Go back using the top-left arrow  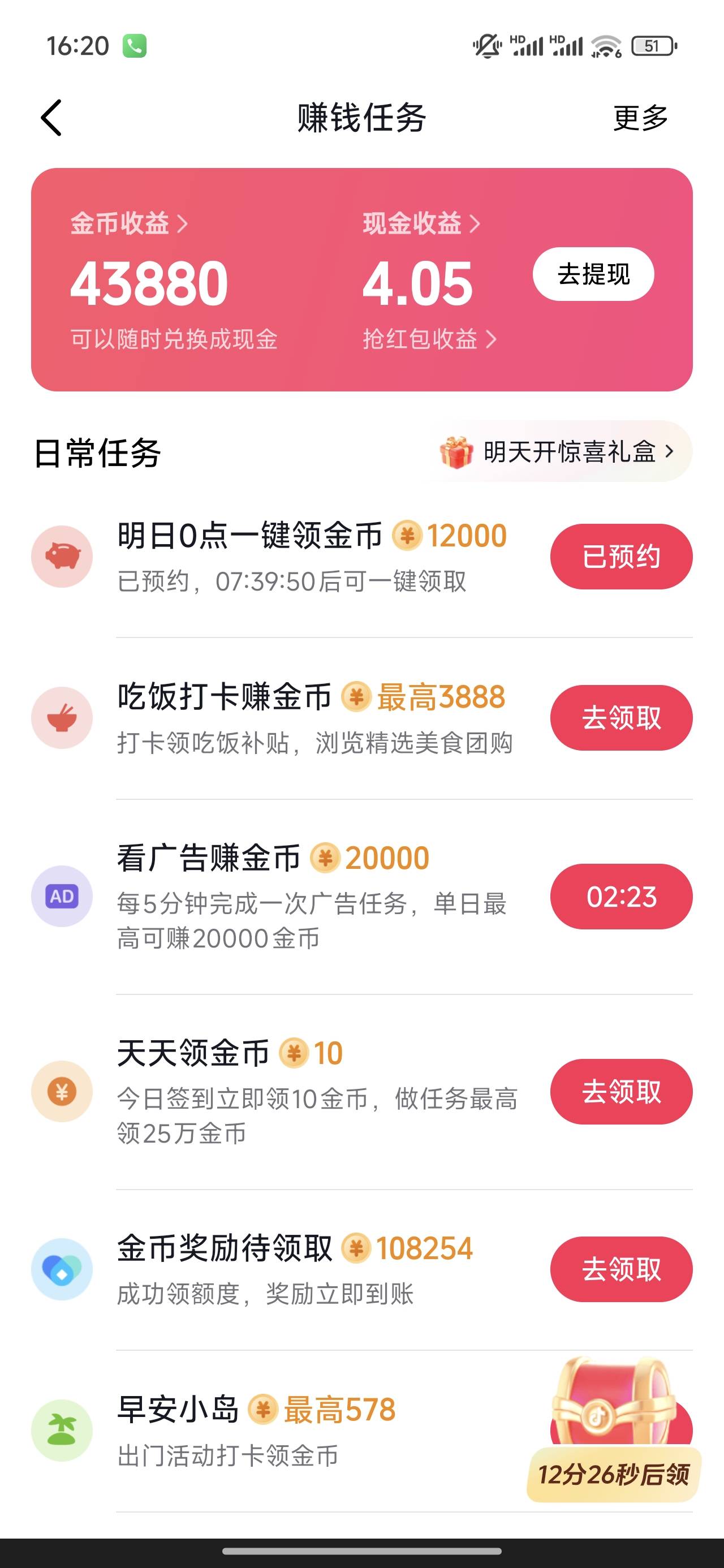pyautogui.click(x=52, y=118)
